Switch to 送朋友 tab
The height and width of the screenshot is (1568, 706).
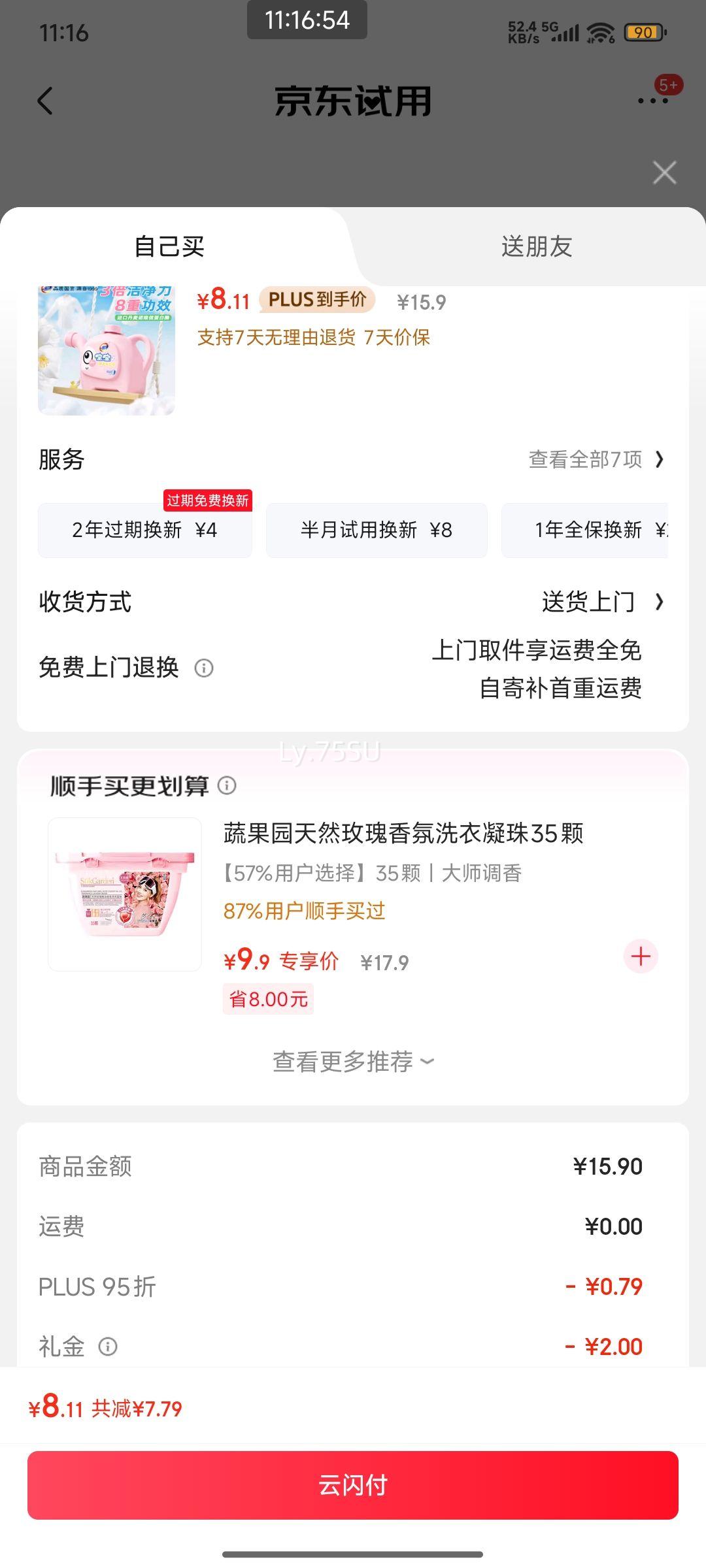click(536, 247)
